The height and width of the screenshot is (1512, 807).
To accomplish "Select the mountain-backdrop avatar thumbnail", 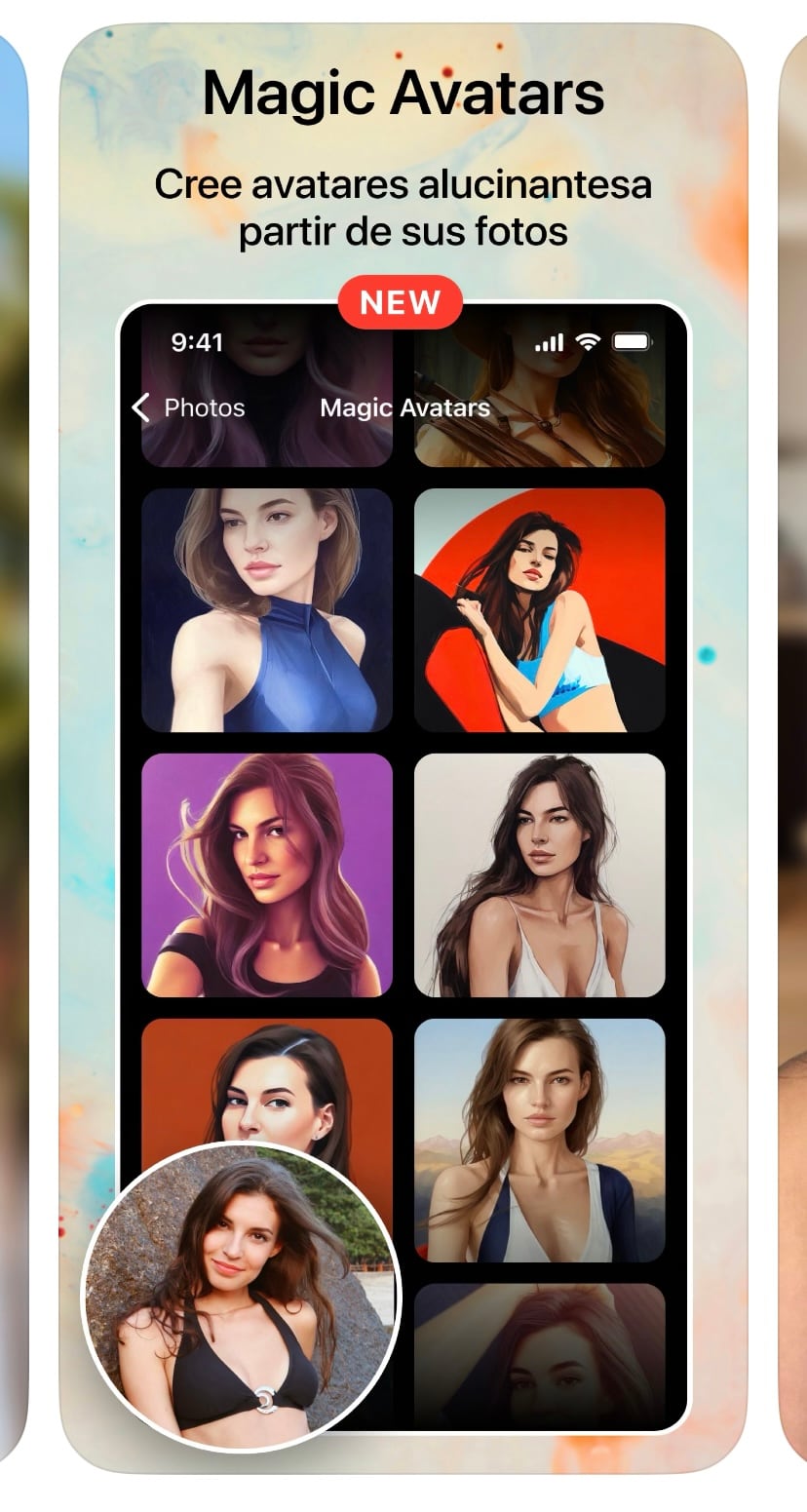I will click(540, 1144).
